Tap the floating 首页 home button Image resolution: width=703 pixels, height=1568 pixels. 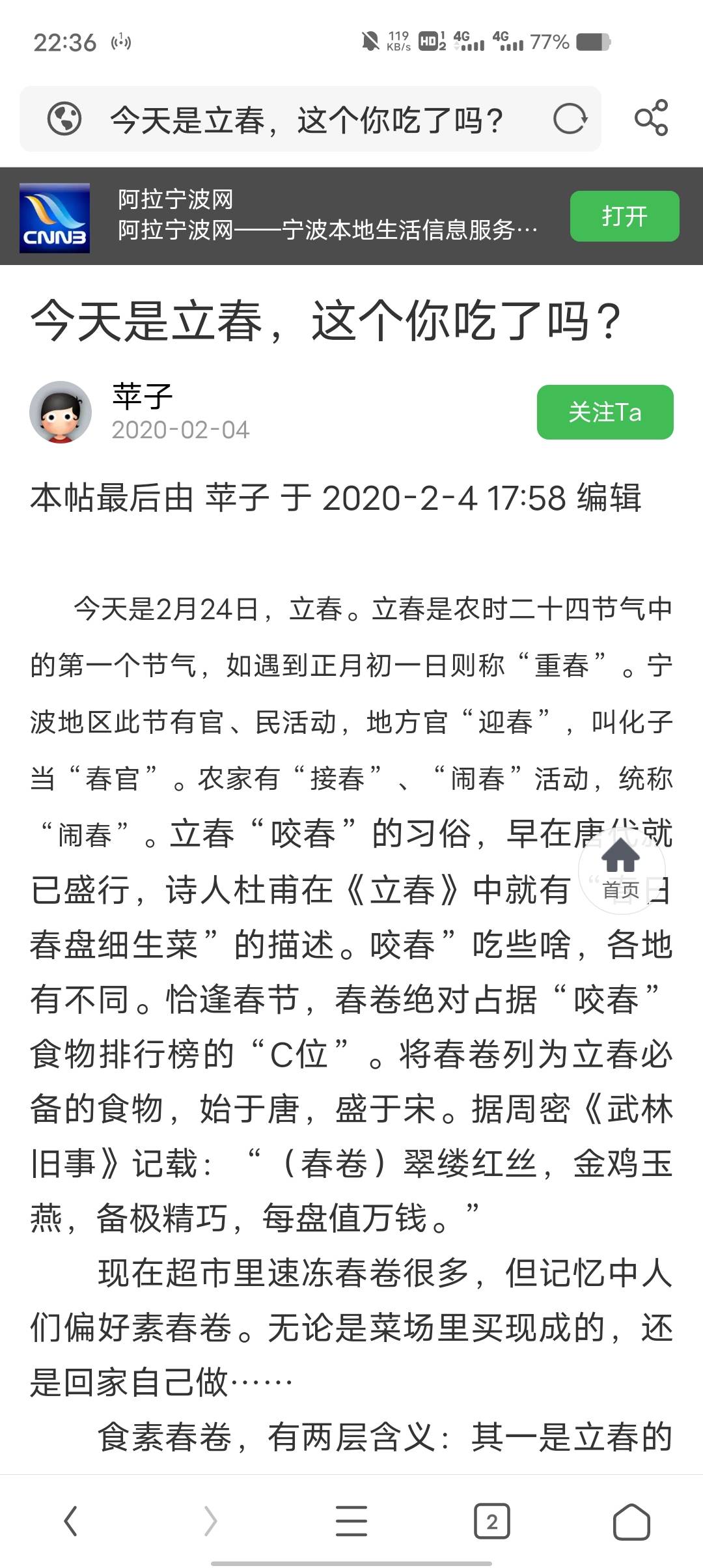click(621, 870)
